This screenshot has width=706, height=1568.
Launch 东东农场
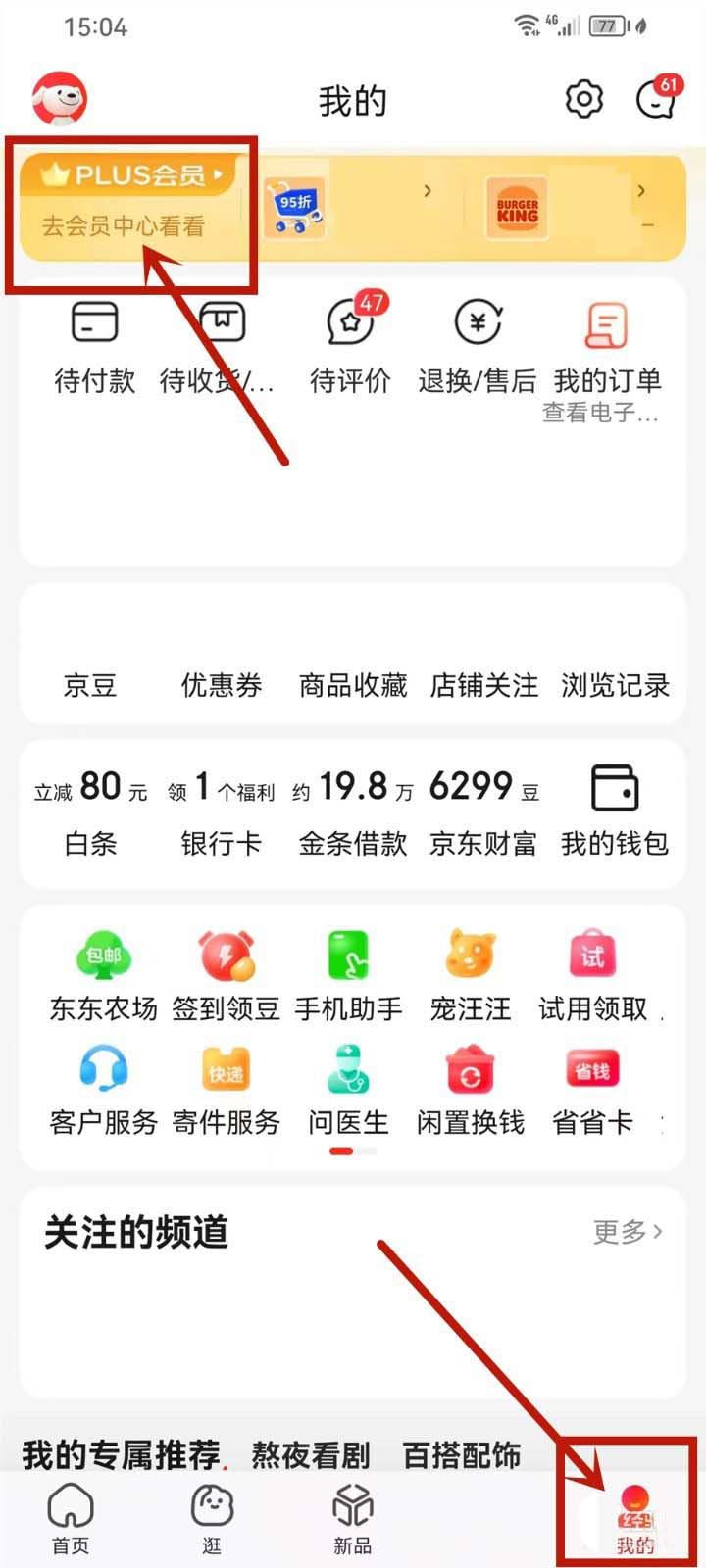[104, 975]
